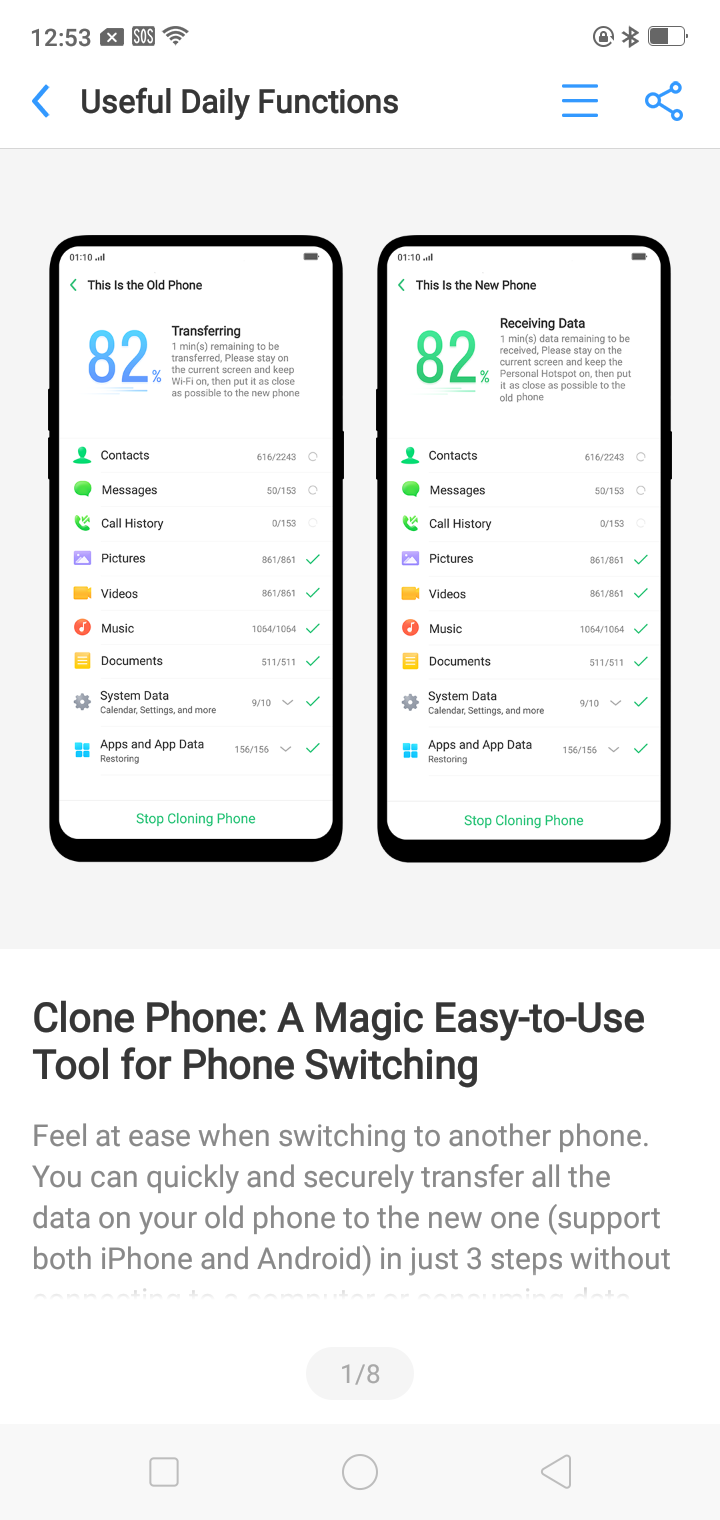Image resolution: width=720 pixels, height=1520 pixels.
Task: Open recent apps from navigation bar
Action: pyautogui.click(x=164, y=1471)
